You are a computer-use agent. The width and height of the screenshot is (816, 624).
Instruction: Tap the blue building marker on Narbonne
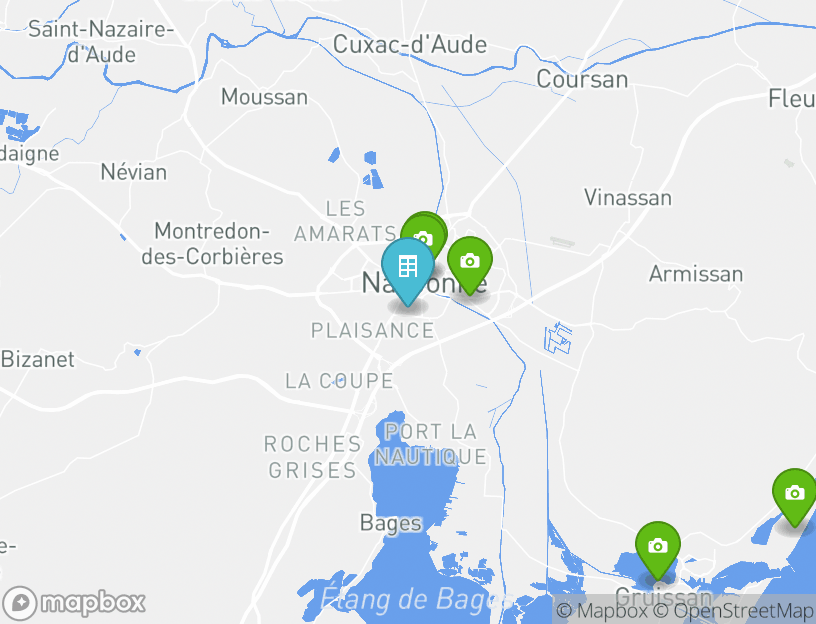[x=407, y=267]
